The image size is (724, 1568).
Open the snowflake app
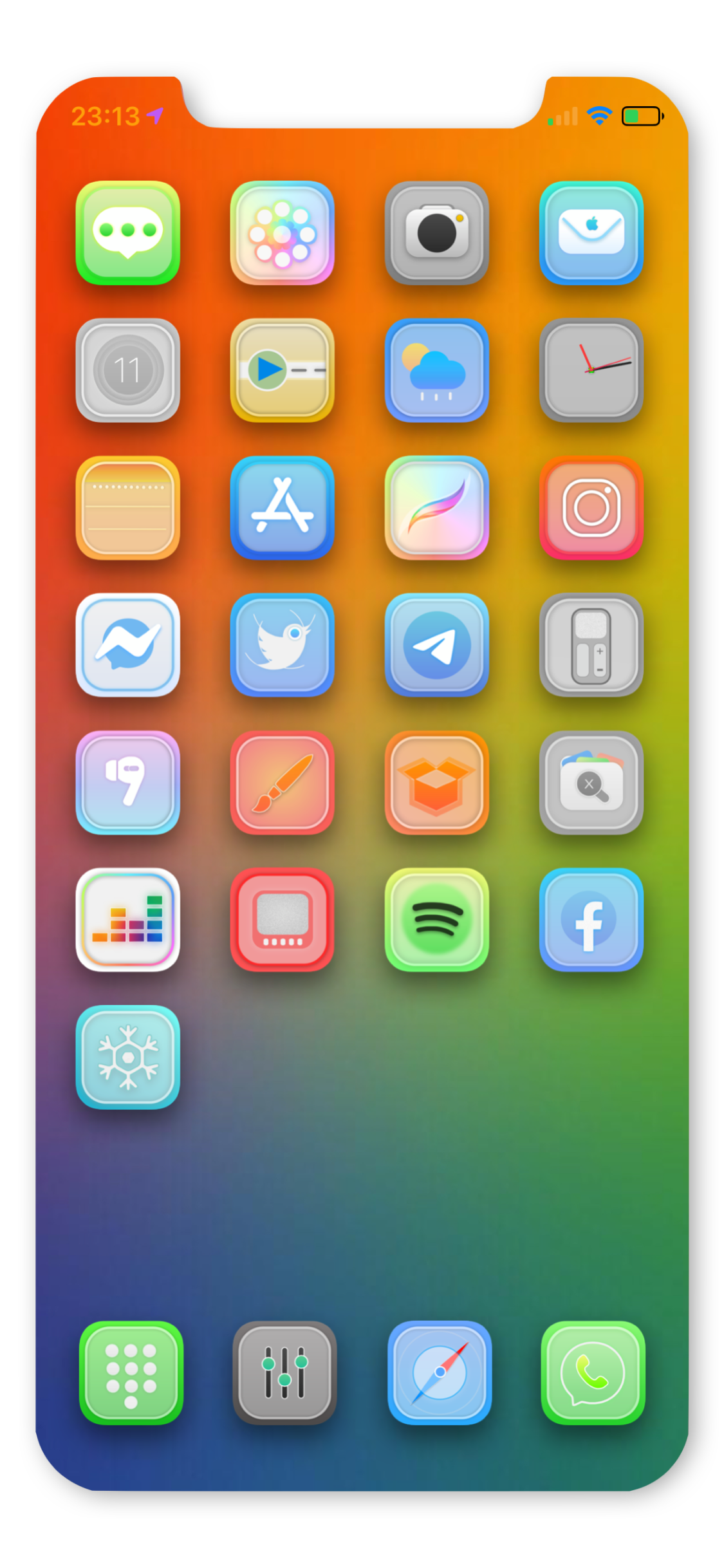pyautogui.click(x=127, y=1056)
